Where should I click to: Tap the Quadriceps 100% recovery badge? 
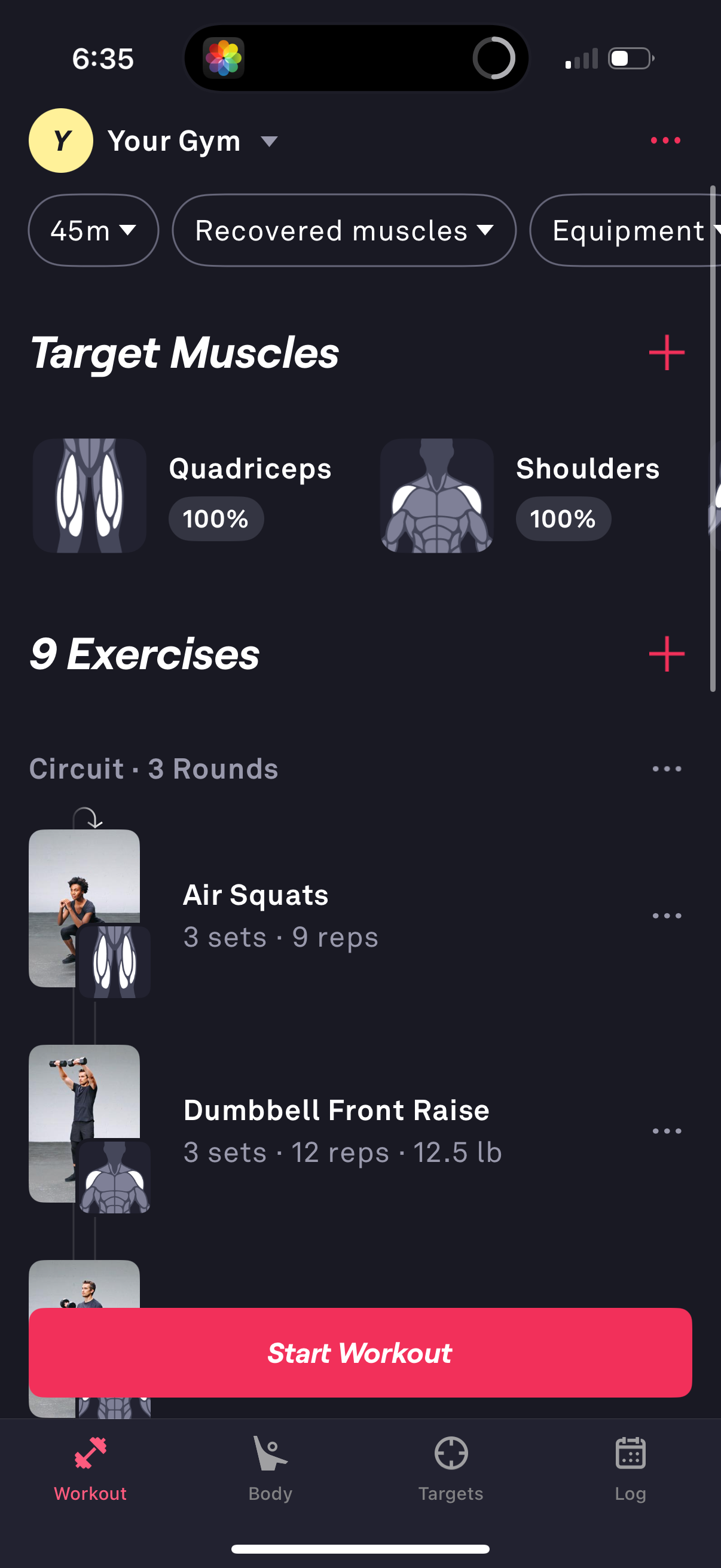point(215,518)
